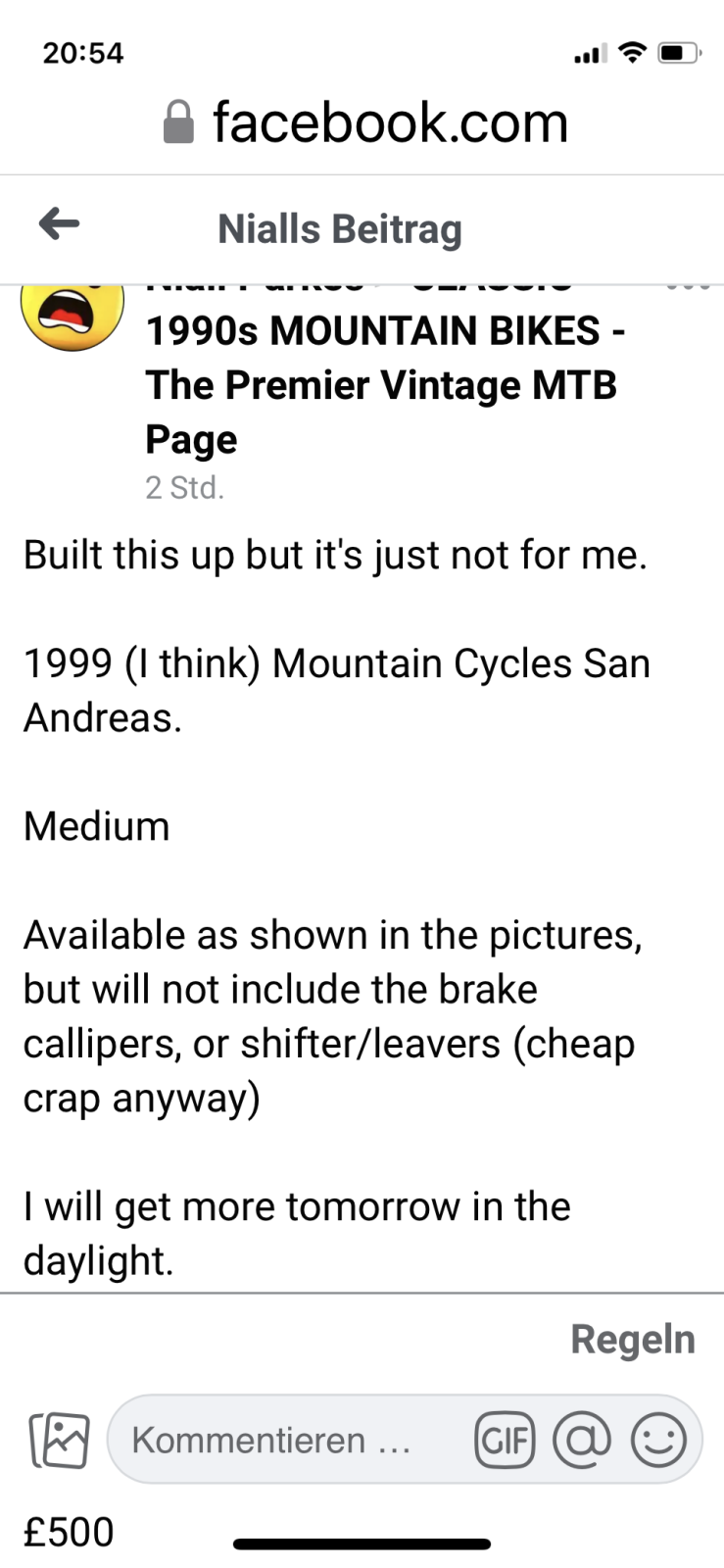
Task: Focus the Kommentieren comment field
Action: (x=284, y=1440)
